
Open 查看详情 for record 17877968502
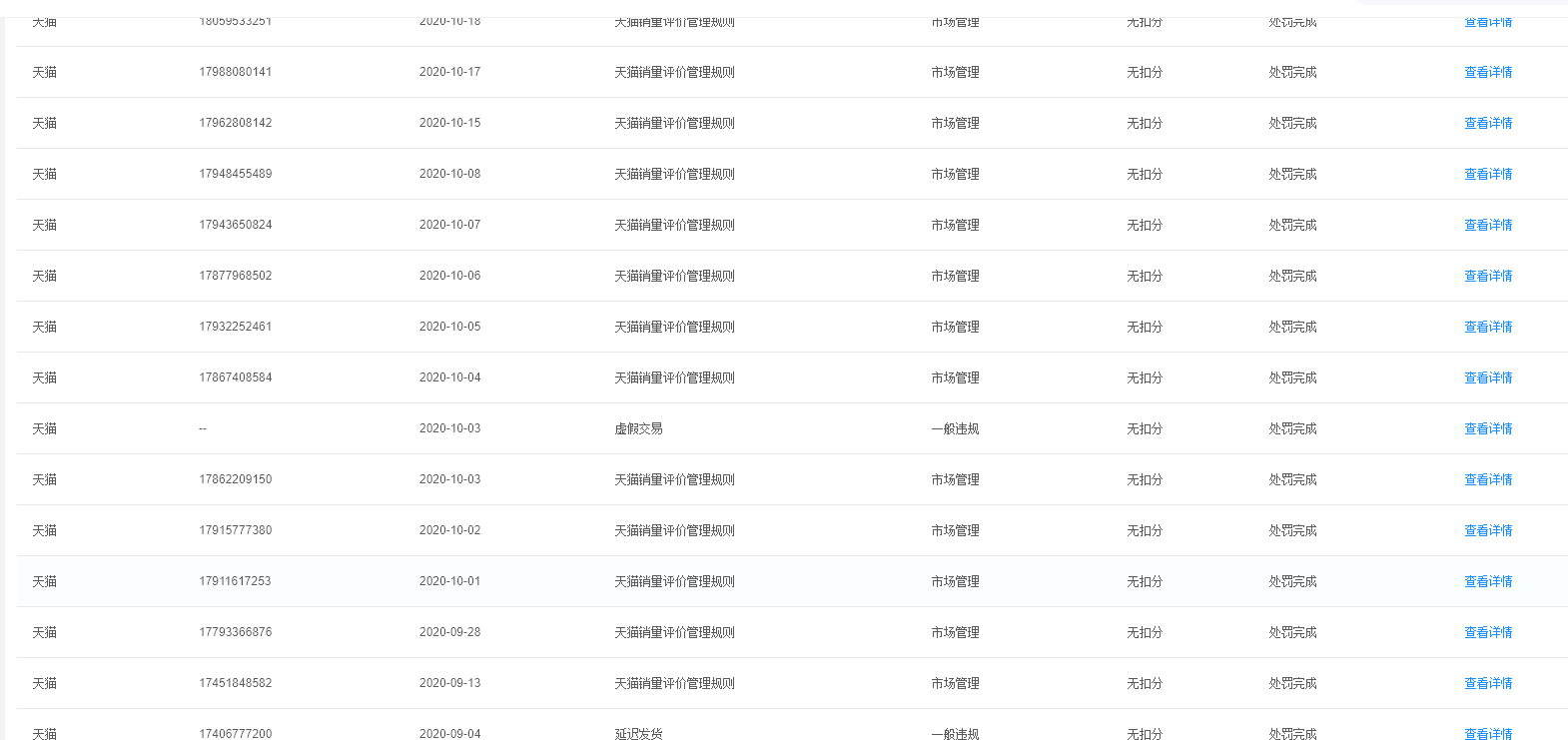click(x=1488, y=276)
